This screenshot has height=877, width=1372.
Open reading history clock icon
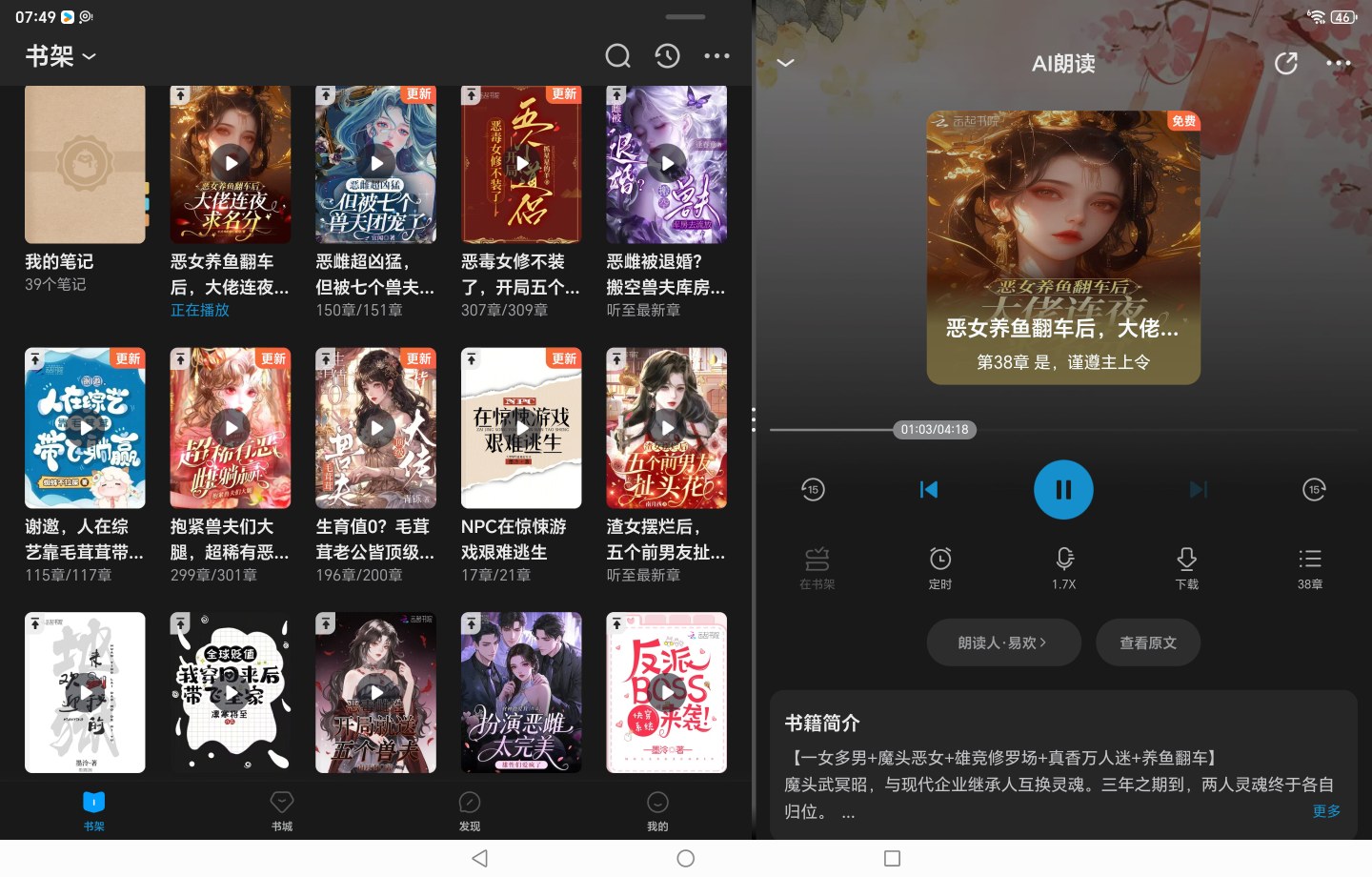coord(667,56)
